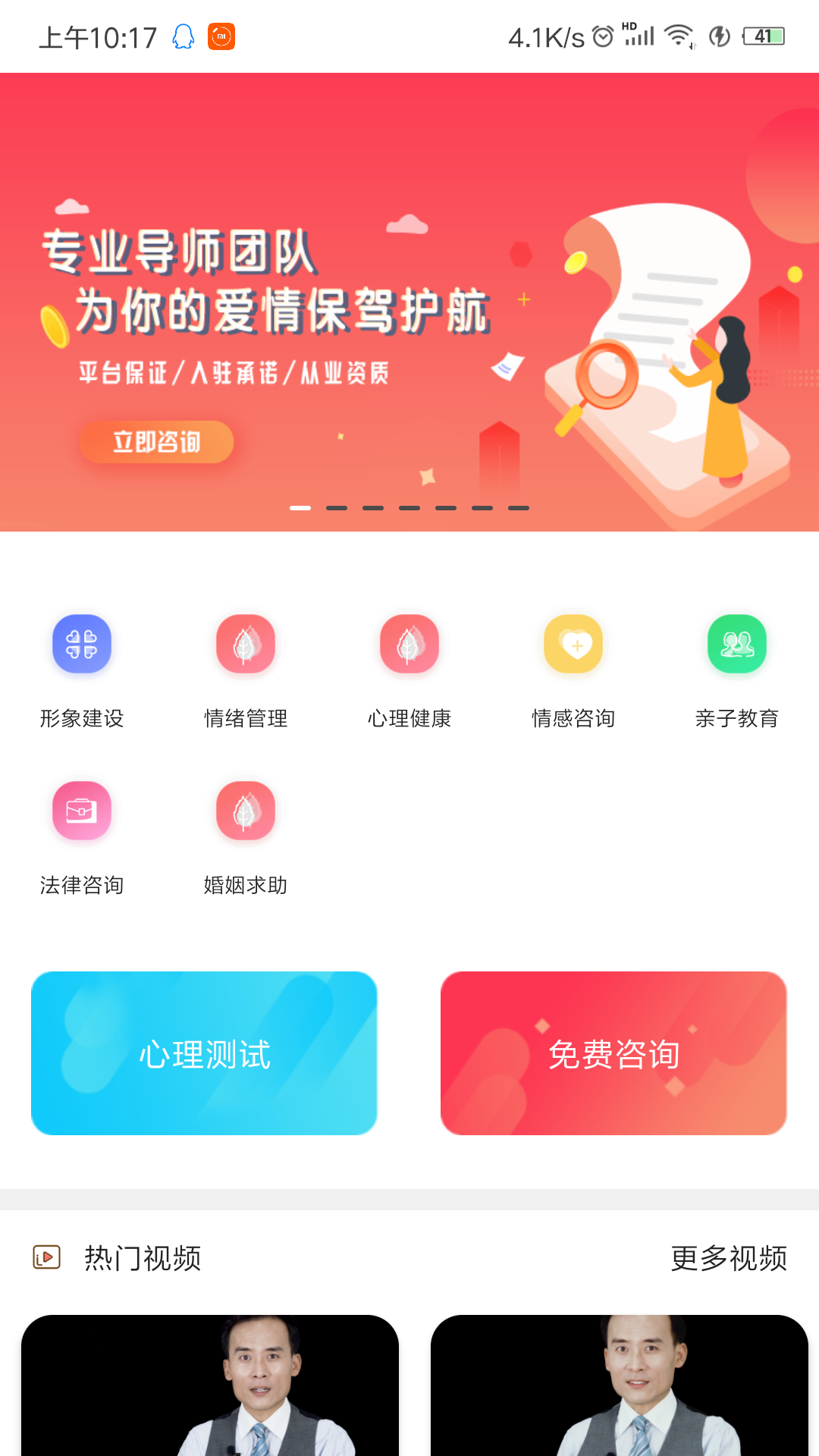The width and height of the screenshot is (819, 1456).
Task: Tap the orange Mi icon in status bar
Action: (221, 35)
